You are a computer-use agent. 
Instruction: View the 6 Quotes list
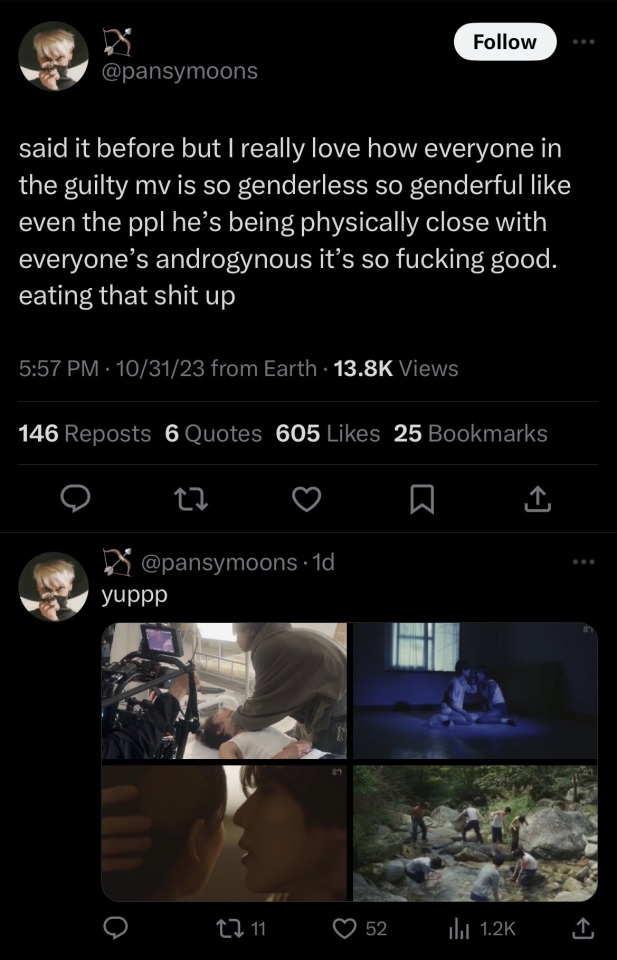click(x=213, y=433)
